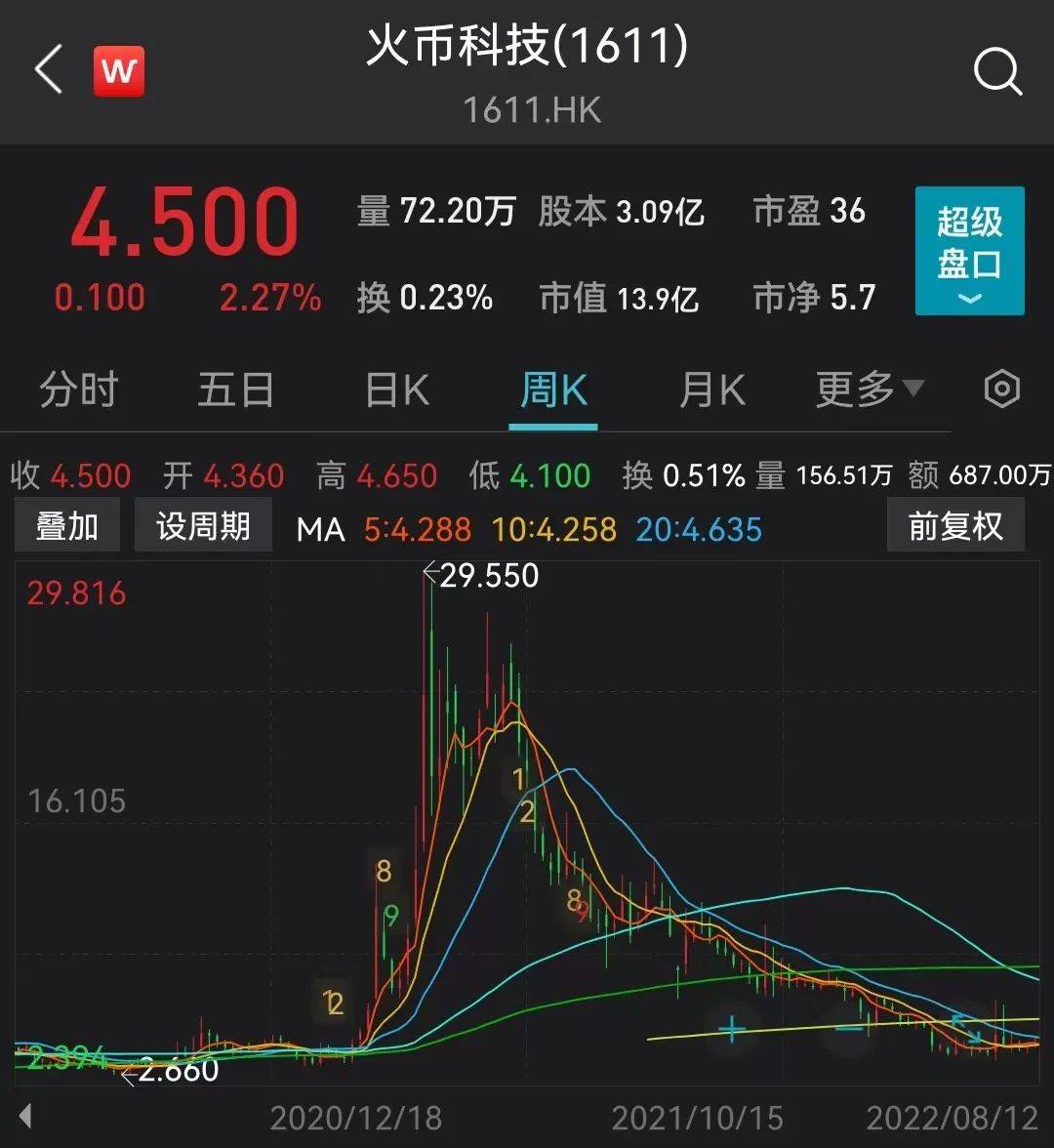Open chart settings via the hexagon gear icon
Screen dimensions: 1054x1148
pos(1001,389)
